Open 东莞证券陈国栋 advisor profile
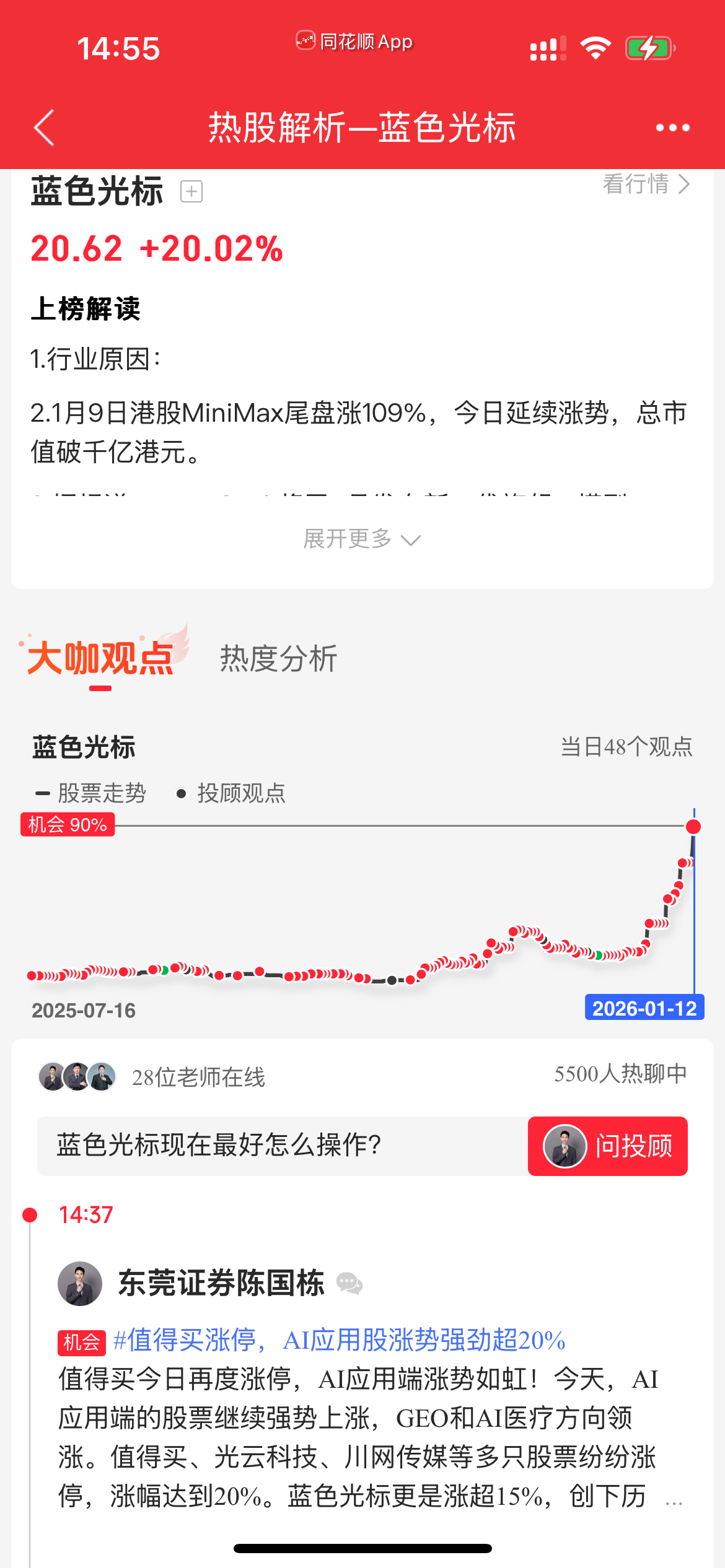The image size is (725, 1568). pyautogui.click(x=221, y=1283)
